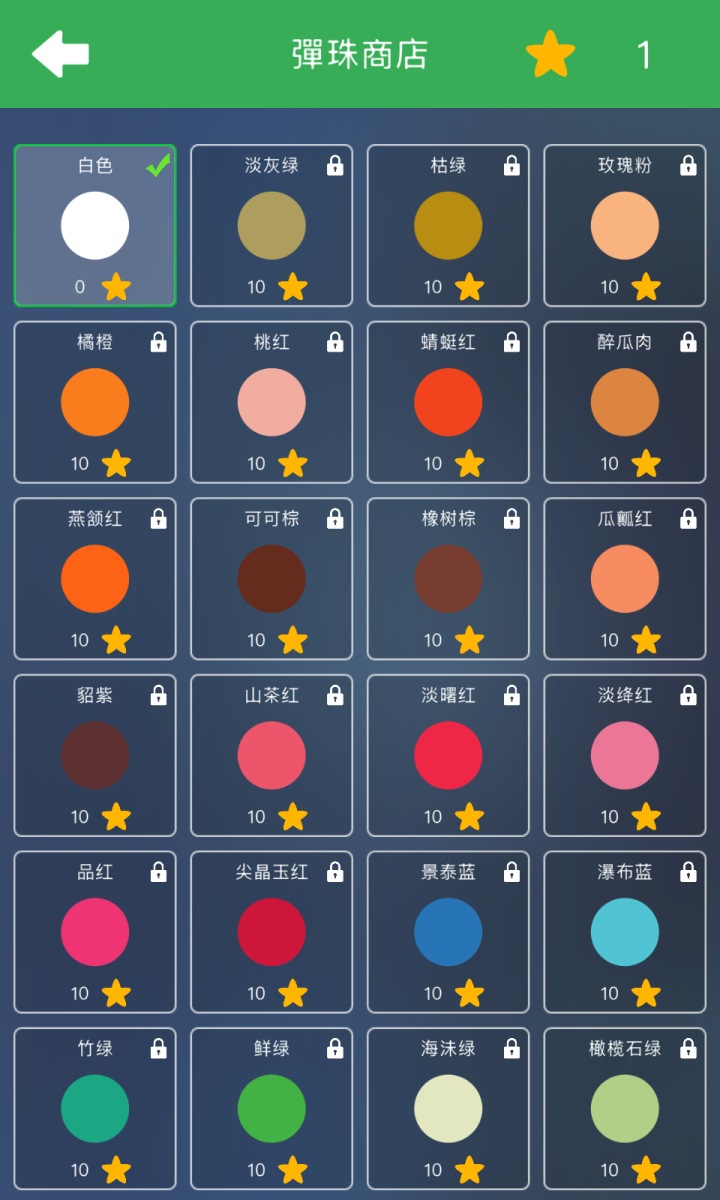Buy the 枯绿 marble for 10 stars
Image resolution: width=720 pixels, height=1200 pixels.
448,226
